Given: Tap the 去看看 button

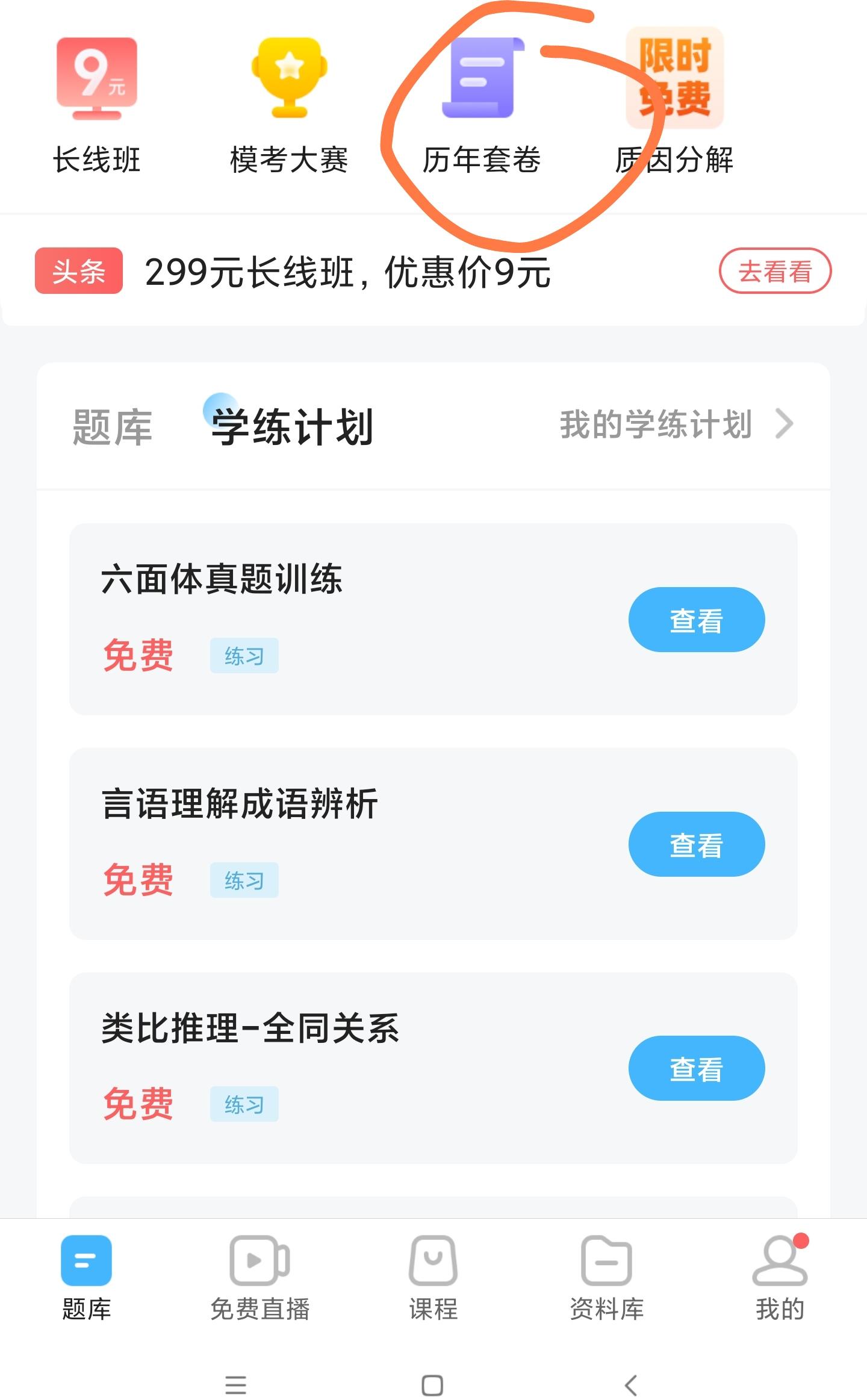Looking at the screenshot, I should 775,271.
